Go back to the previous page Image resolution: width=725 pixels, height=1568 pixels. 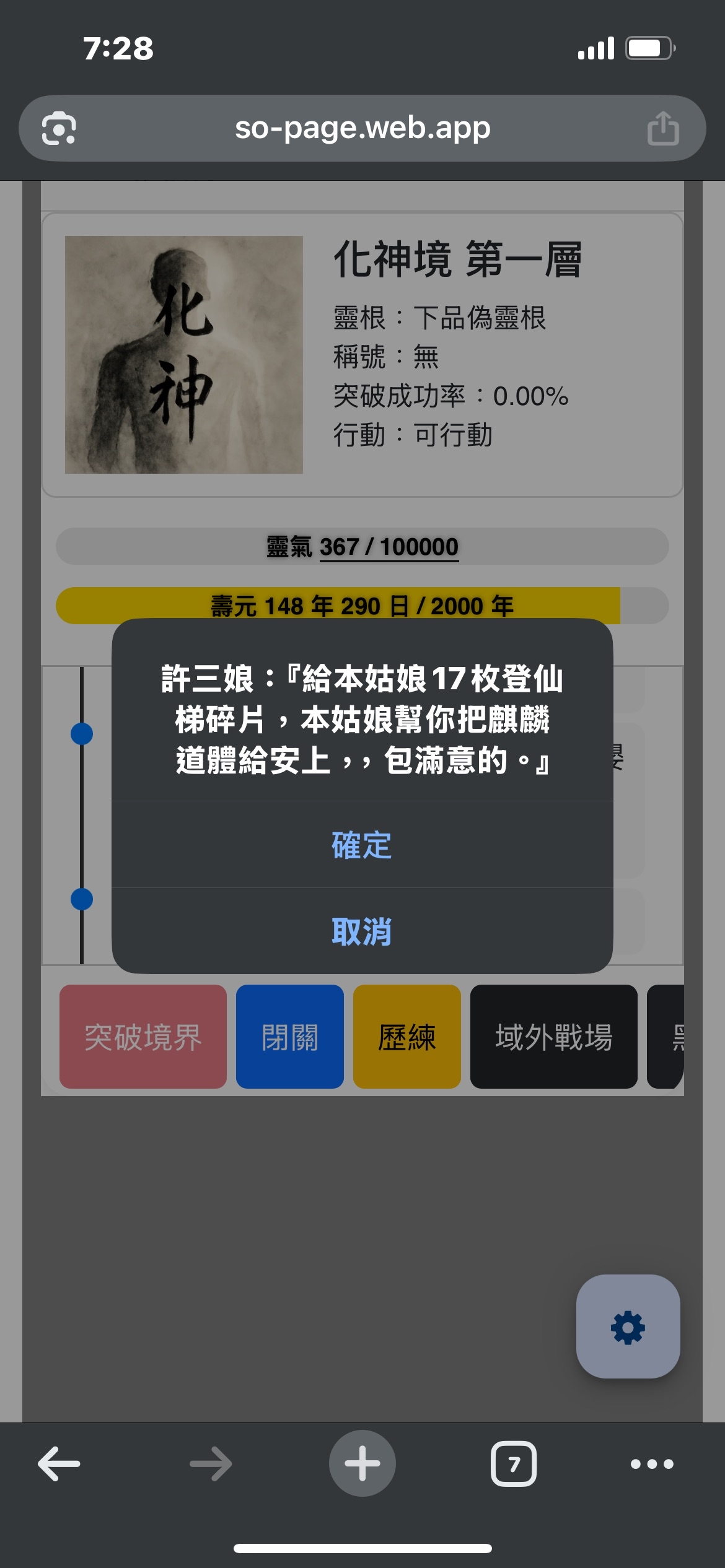pos(59,1464)
